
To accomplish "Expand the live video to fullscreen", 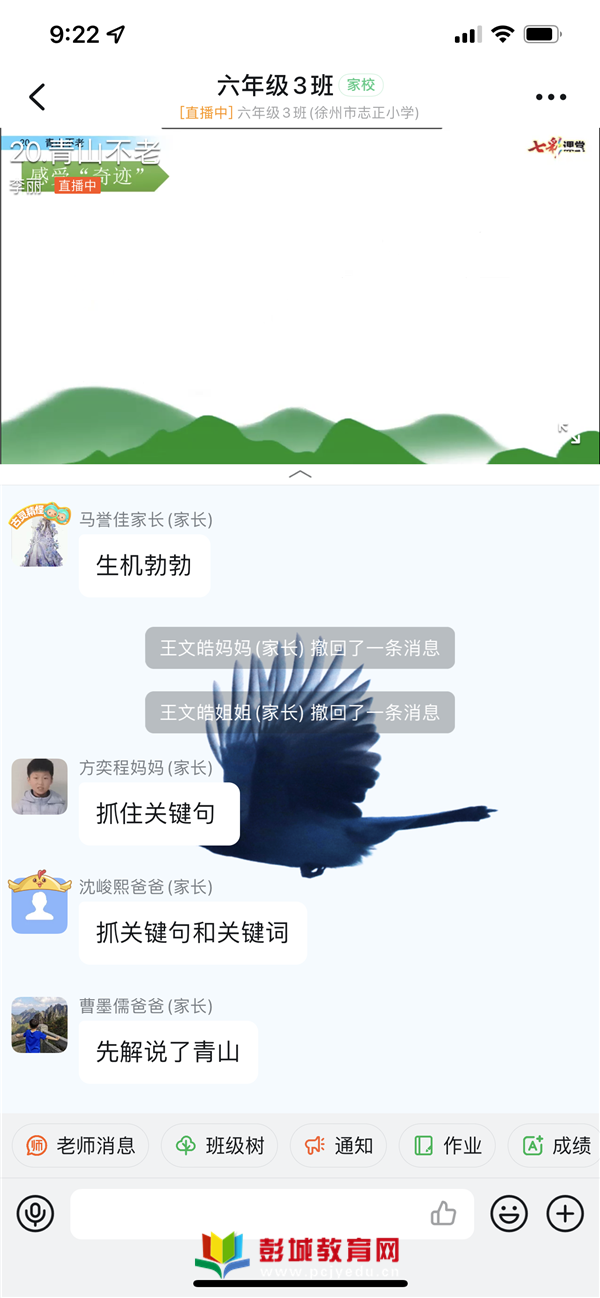I will pos(569,433).
